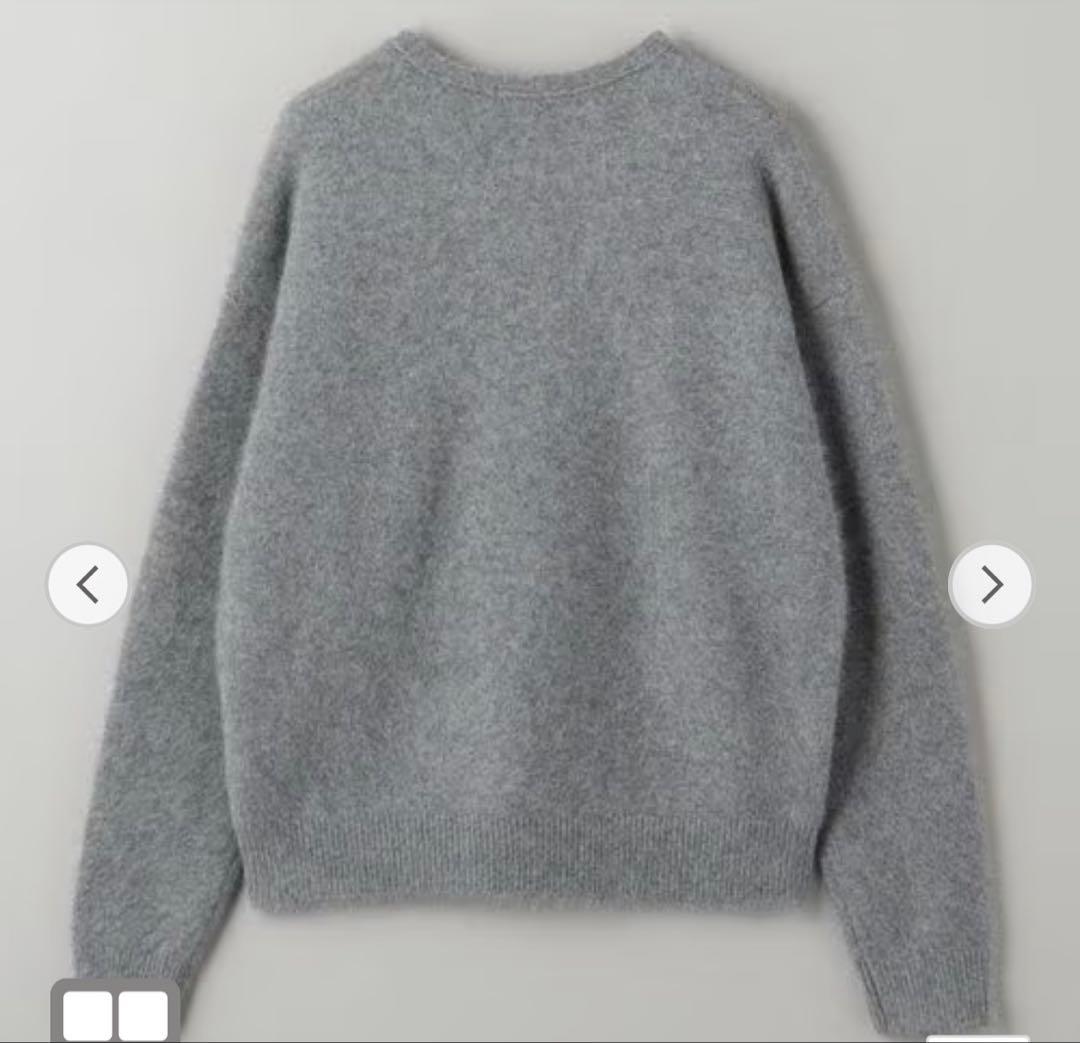
Task: Go to the next product image
Action: pyautogui.click(x=990, y=585)
